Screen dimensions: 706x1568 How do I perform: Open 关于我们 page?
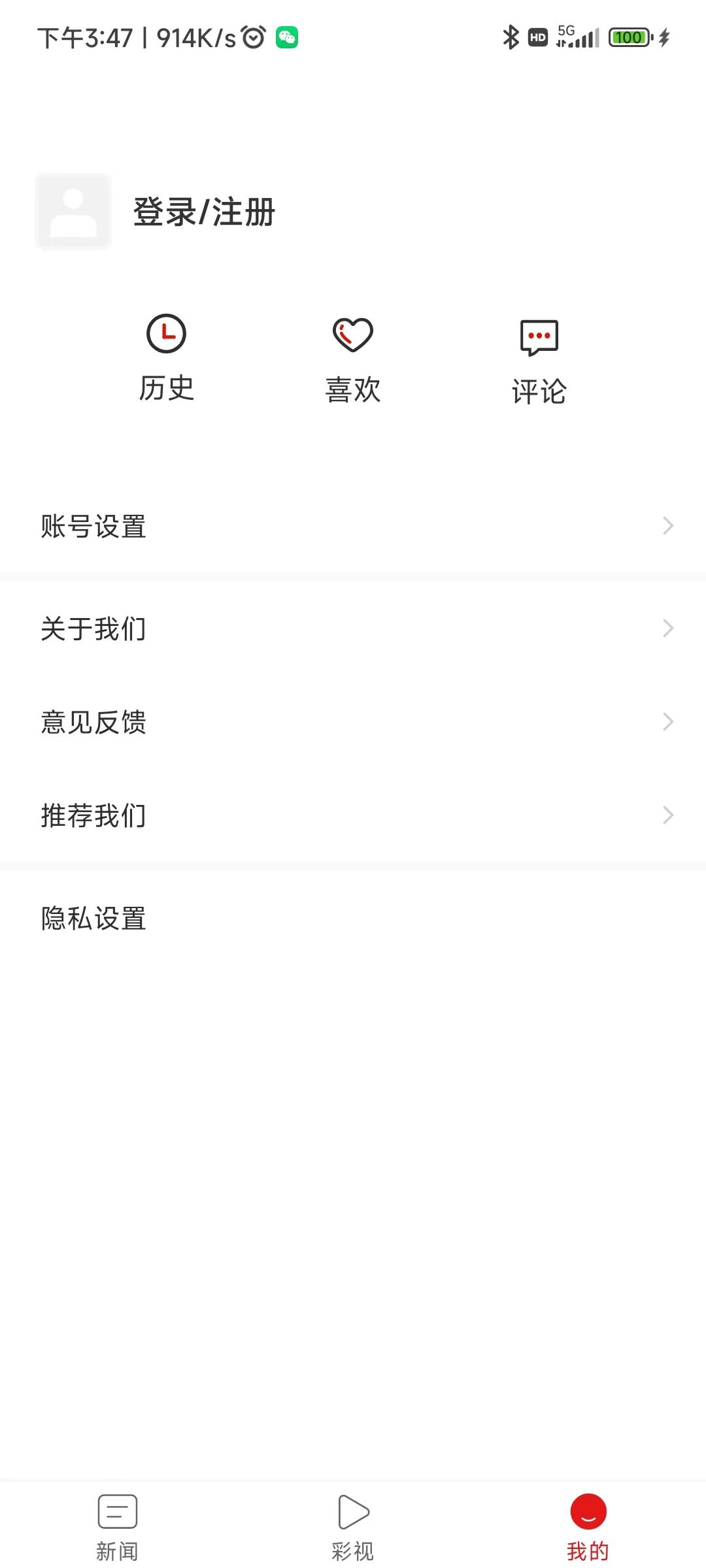tap(353, 629)
